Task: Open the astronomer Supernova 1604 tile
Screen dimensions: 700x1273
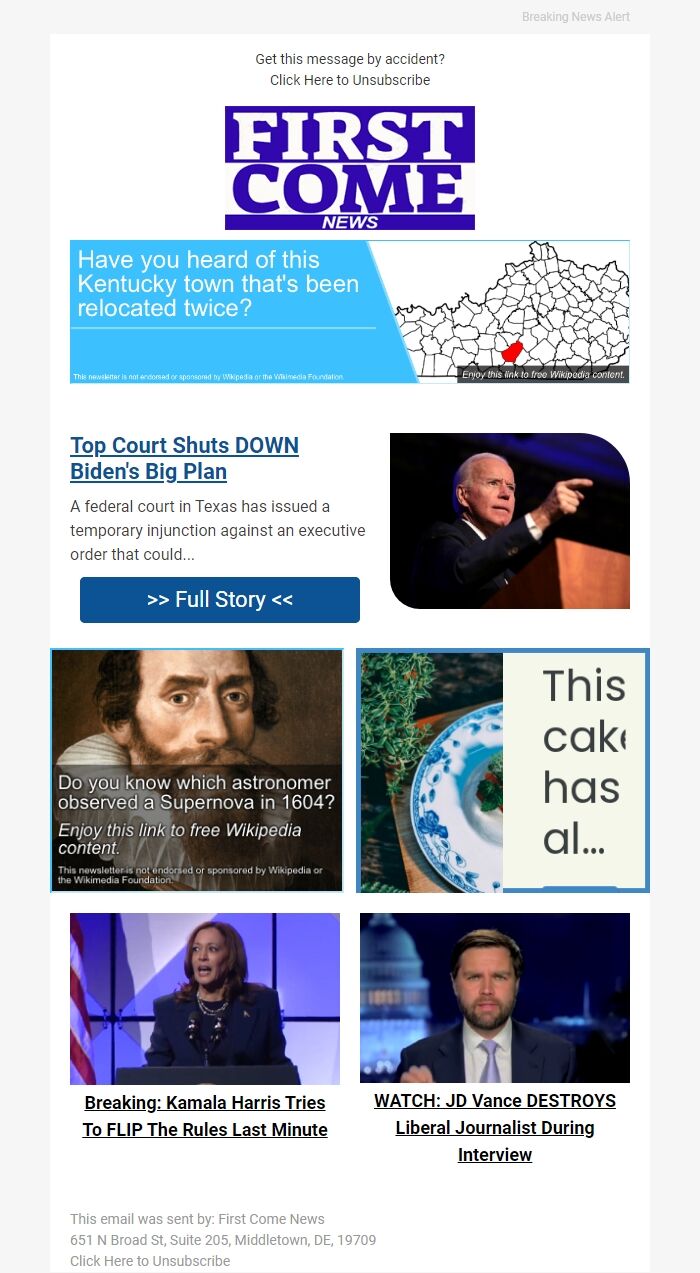Action: point(197,770)
